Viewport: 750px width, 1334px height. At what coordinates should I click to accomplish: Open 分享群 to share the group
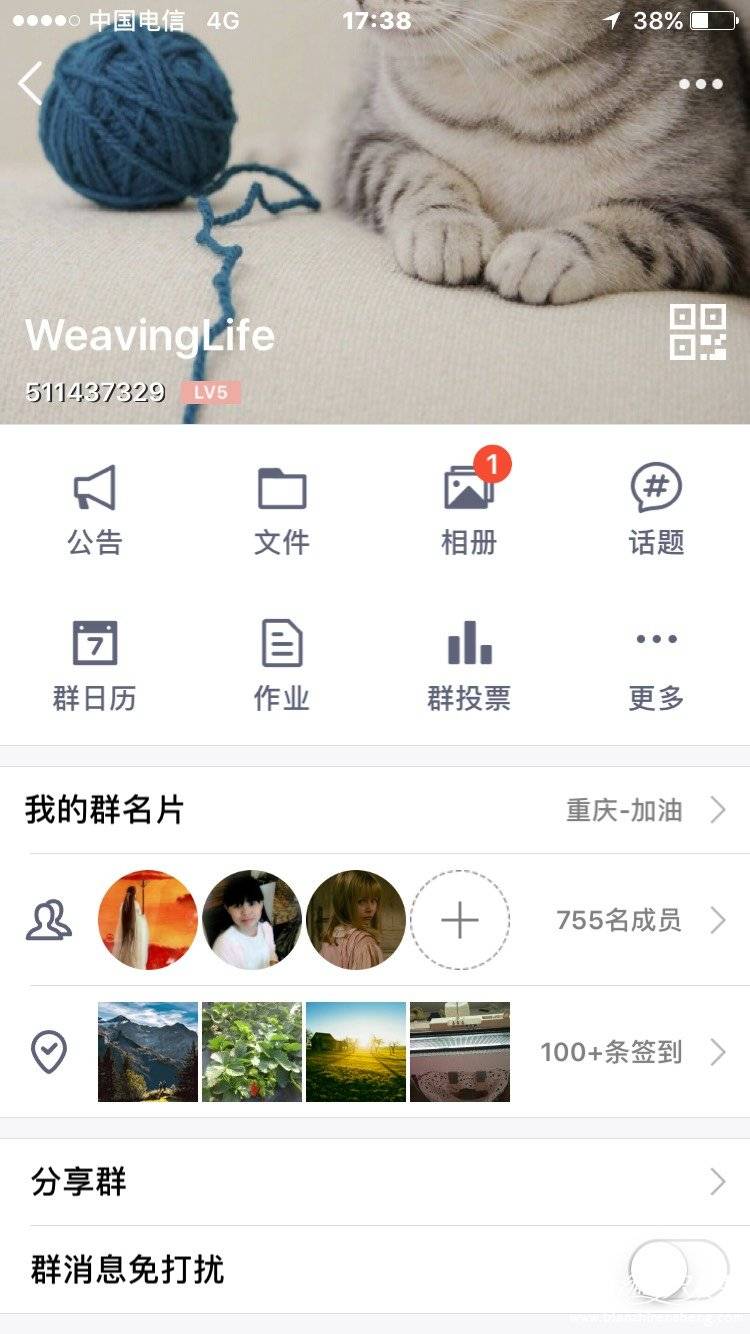pos(375,1182)
